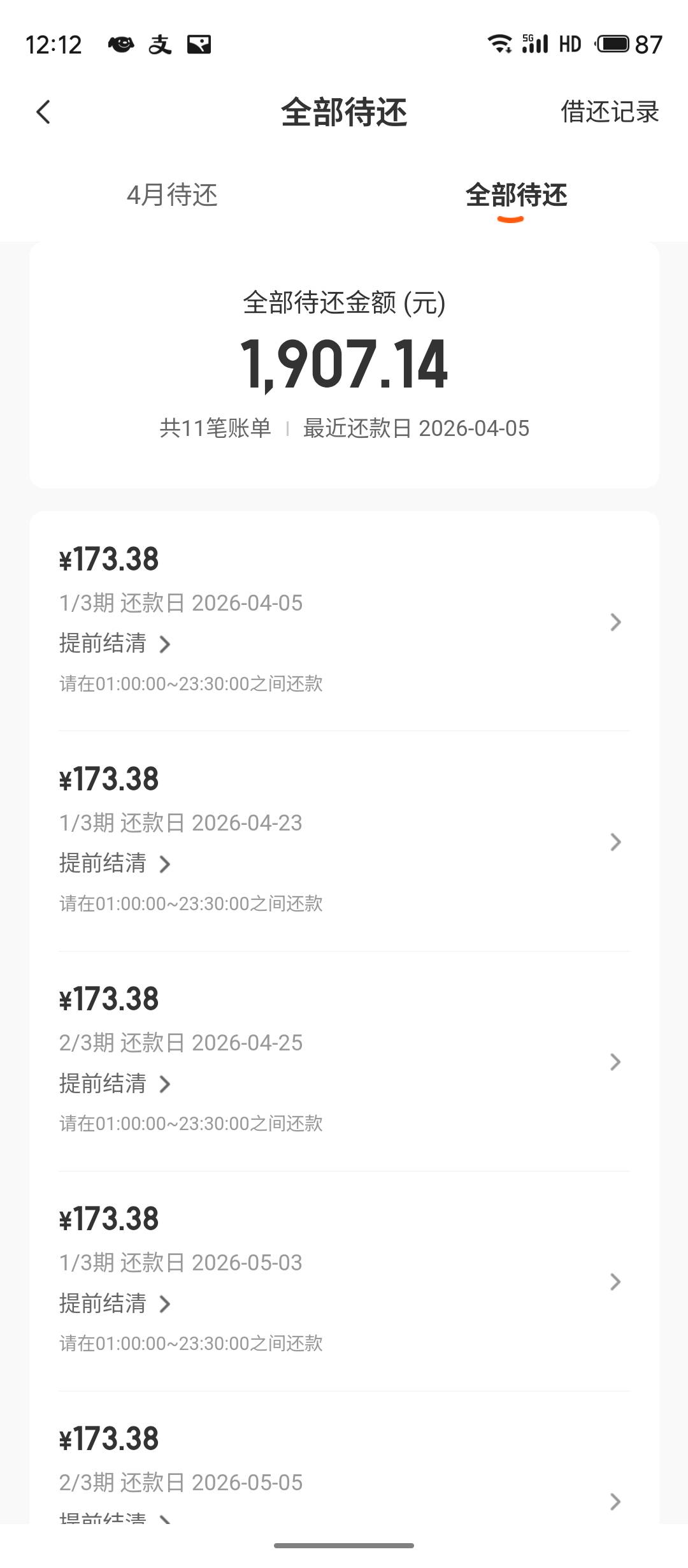The width and height of the screenshot is (688, 1568).
Task: View details of the 2026-04-25 bill
Action: click(x=614, y=1062)
